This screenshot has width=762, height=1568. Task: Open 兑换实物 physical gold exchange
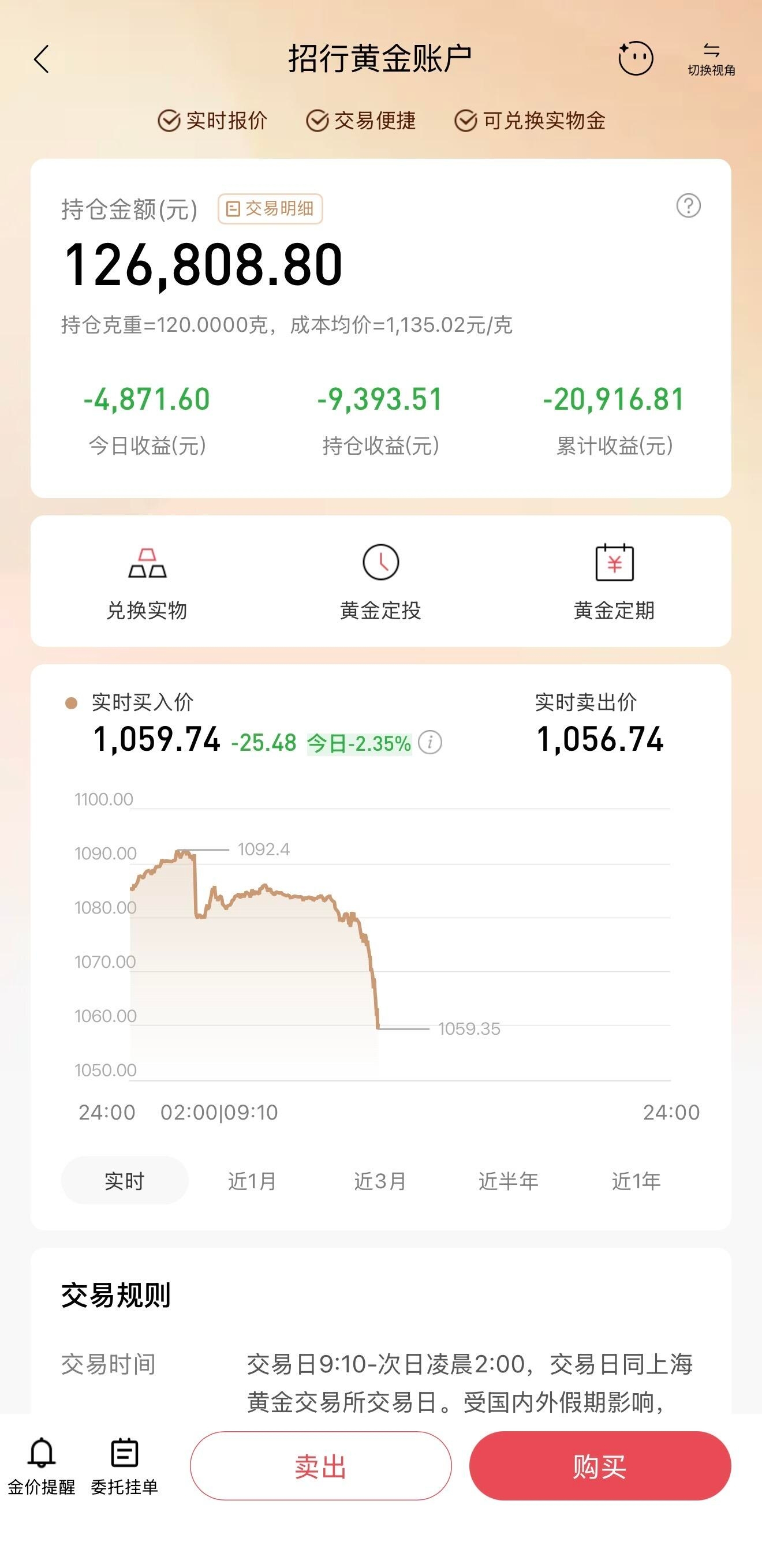coord(147,582)
